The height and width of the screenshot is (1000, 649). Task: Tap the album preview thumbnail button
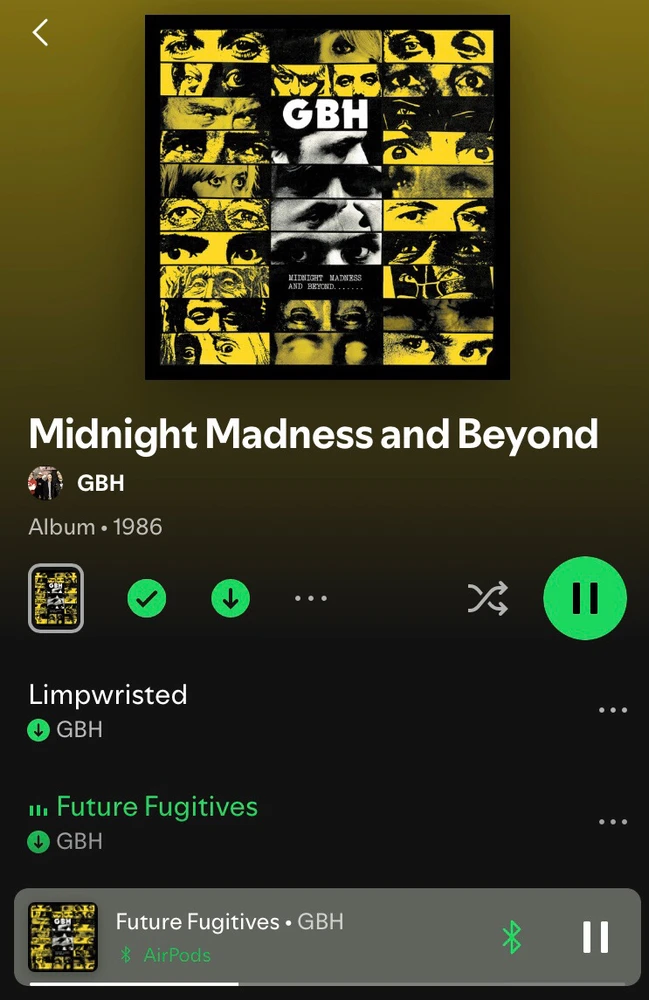tap(56, 599)
